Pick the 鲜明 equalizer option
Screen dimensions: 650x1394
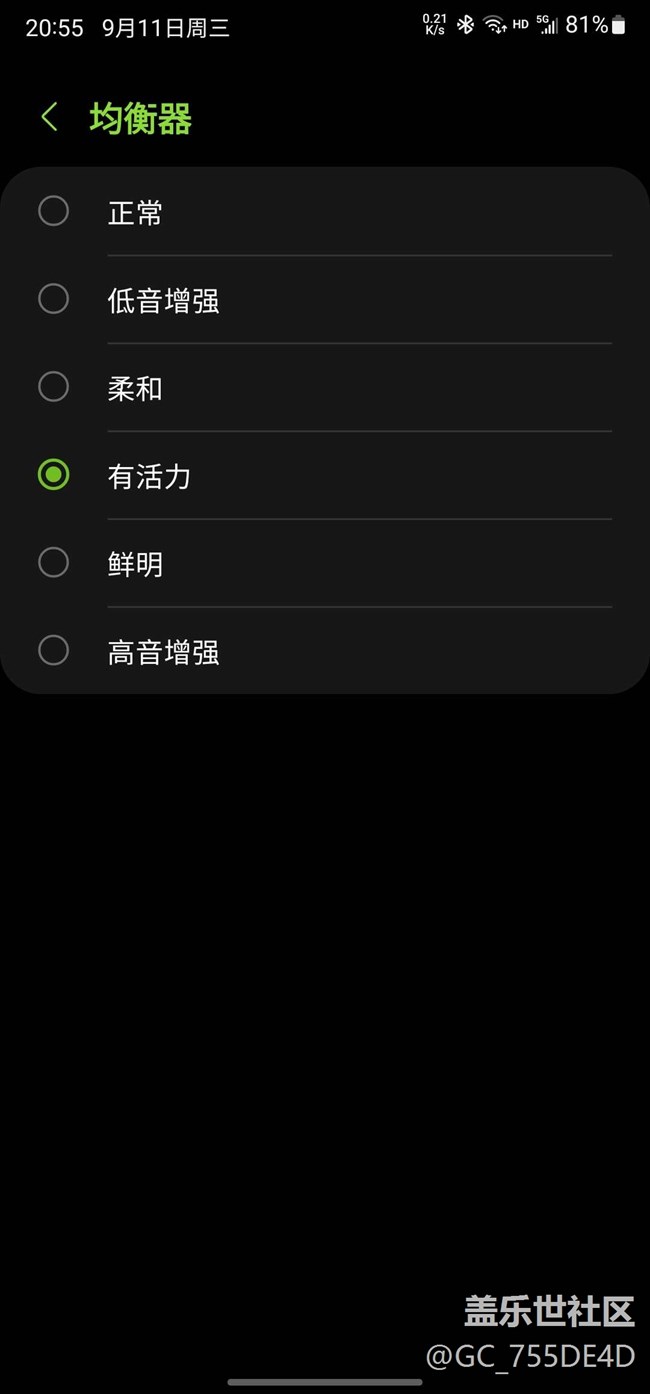[x=325, y=563]
